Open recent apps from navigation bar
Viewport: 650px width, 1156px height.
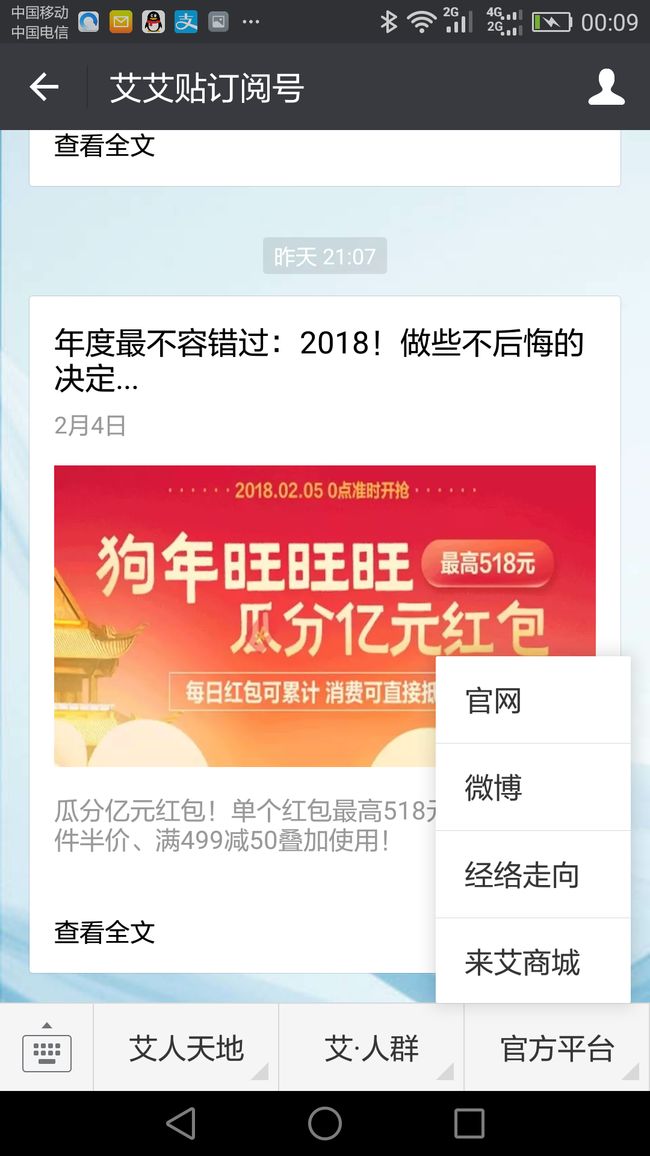[469, 1124]
